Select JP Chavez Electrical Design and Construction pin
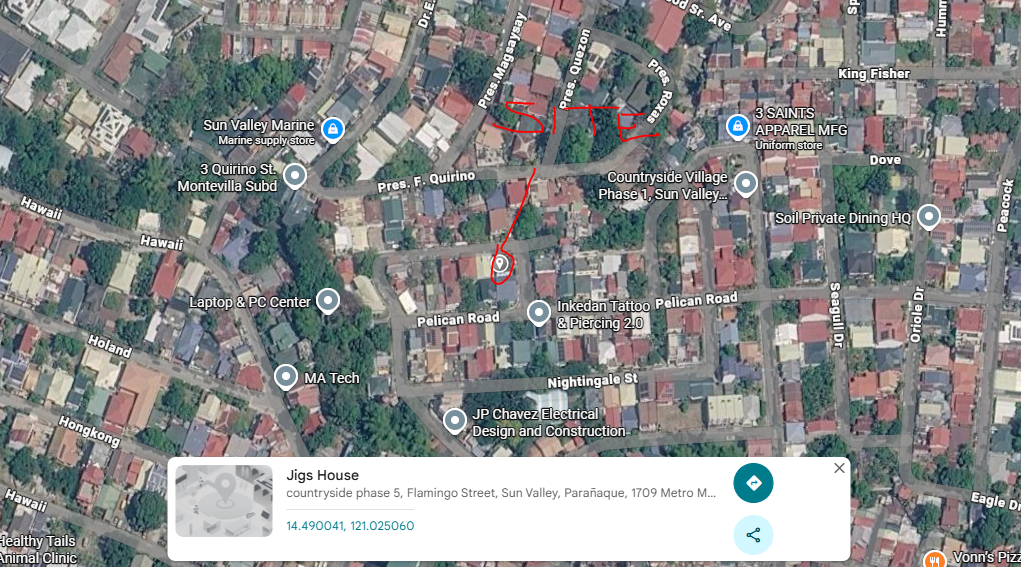The image size is (1021, 567). [x=455, y=421]
